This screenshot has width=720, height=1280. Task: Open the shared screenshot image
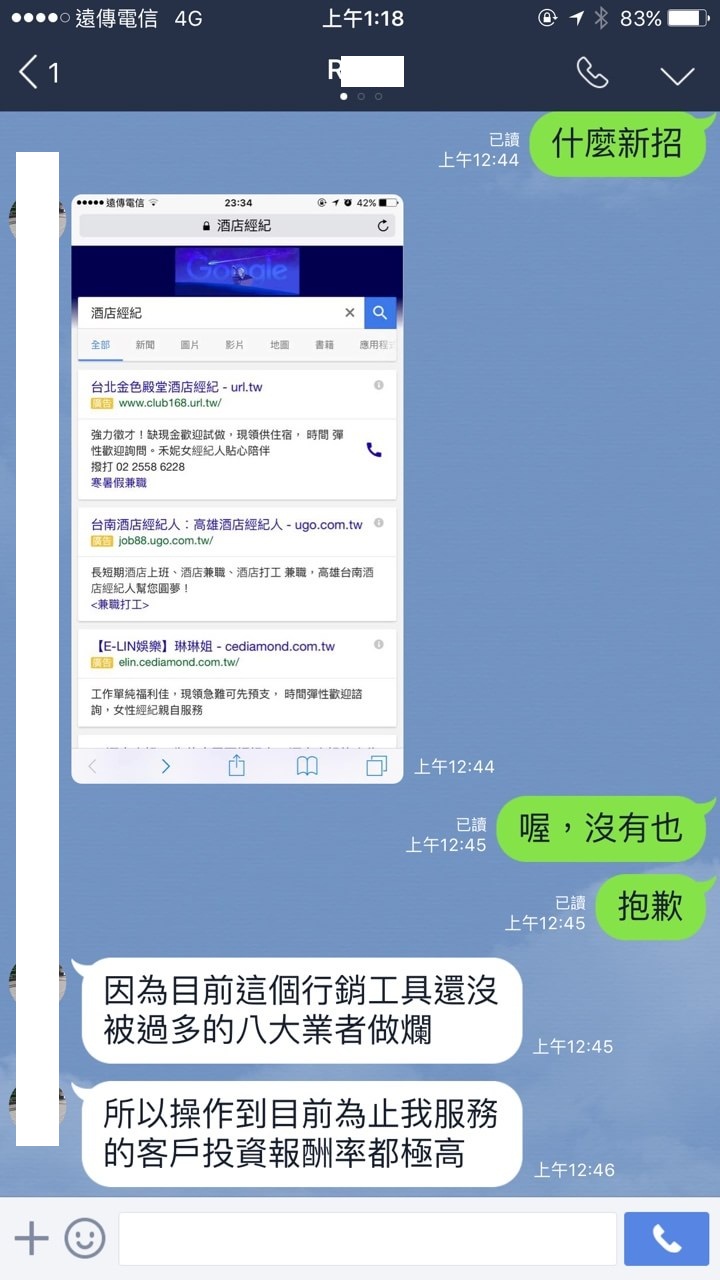point(237,488)
